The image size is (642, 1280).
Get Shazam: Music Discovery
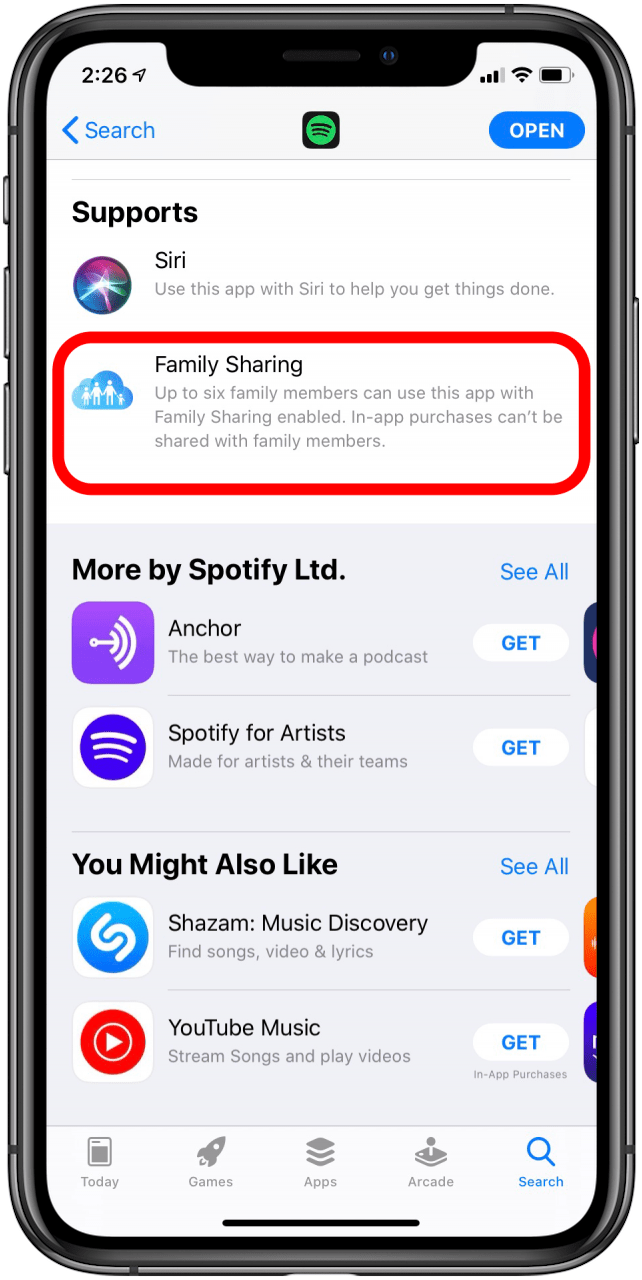(520, 937)
